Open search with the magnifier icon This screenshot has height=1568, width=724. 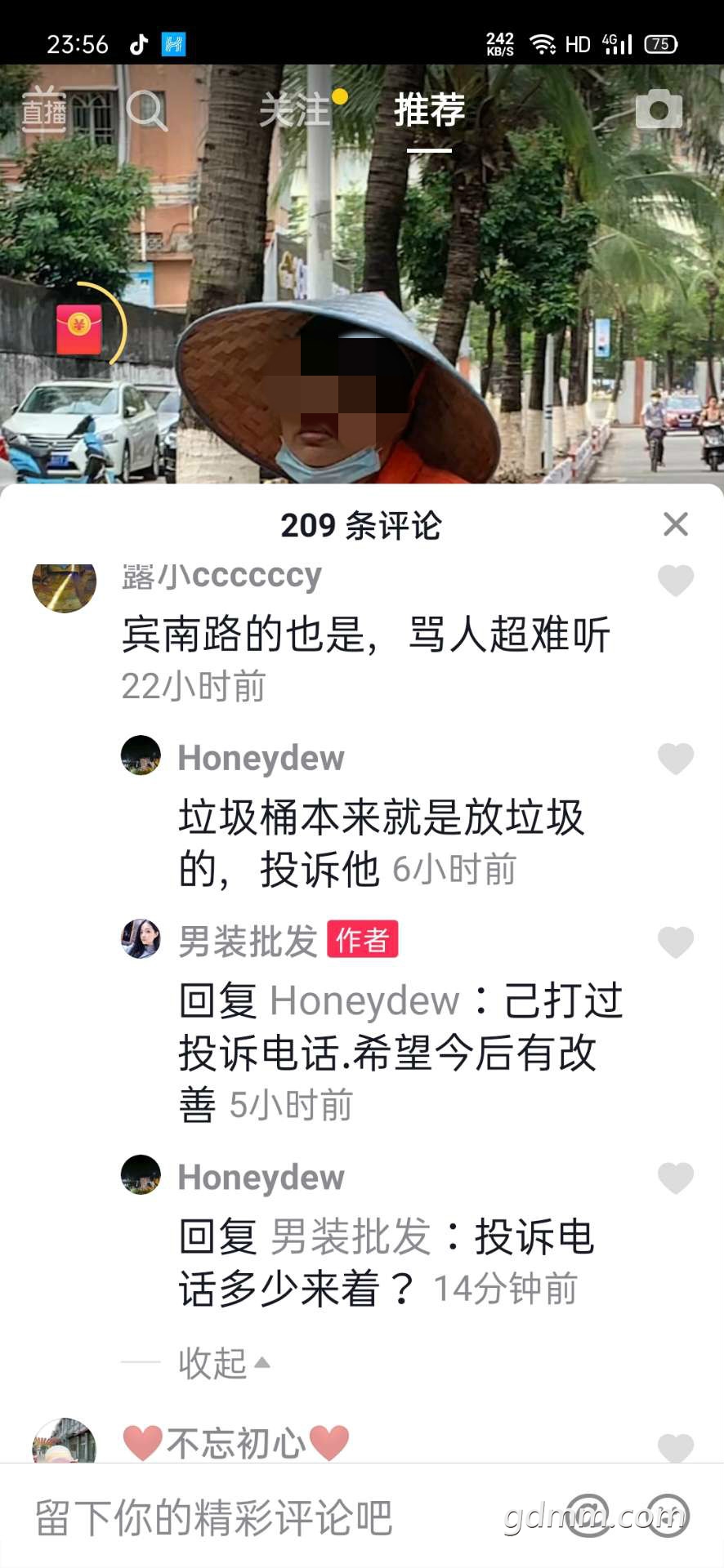pos(147,110)
